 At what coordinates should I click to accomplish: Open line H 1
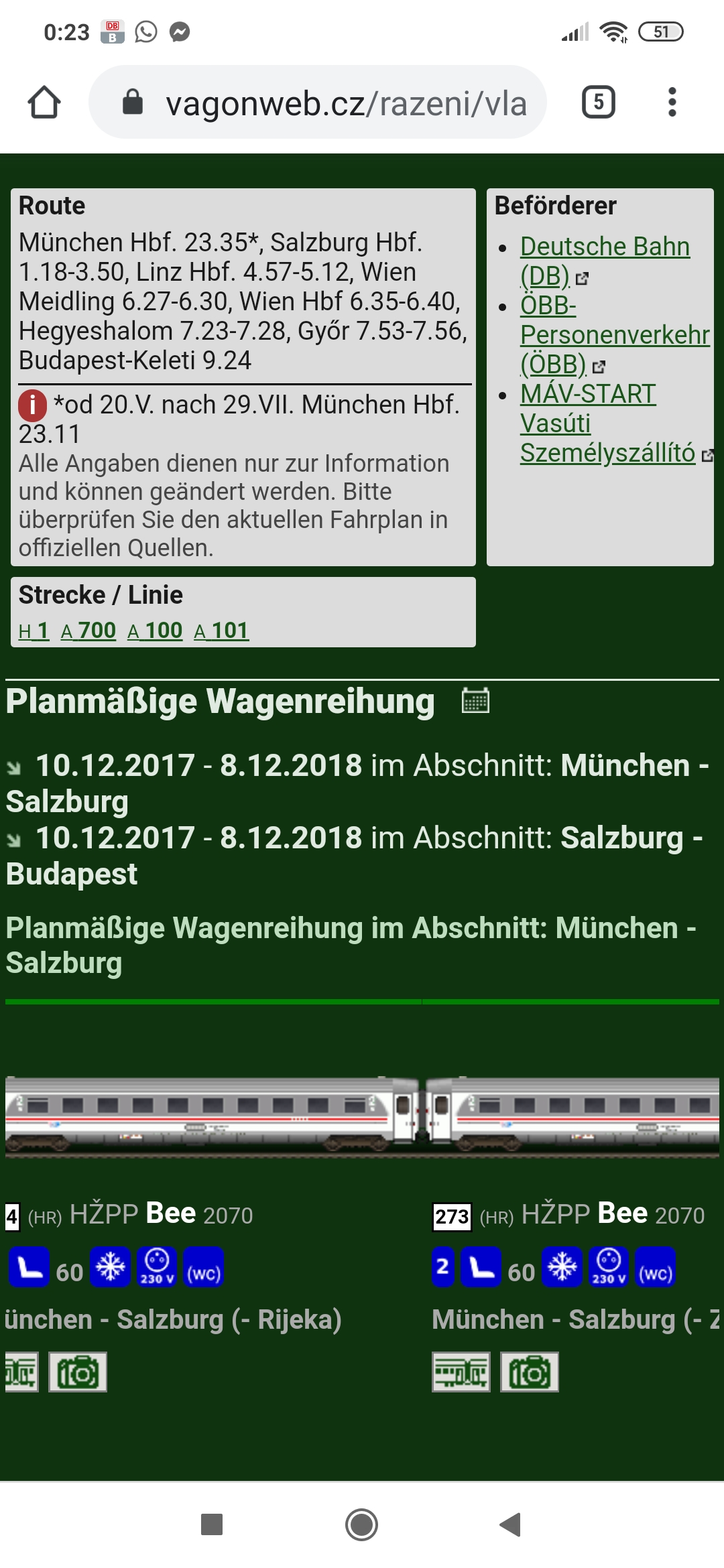[34, 631]
